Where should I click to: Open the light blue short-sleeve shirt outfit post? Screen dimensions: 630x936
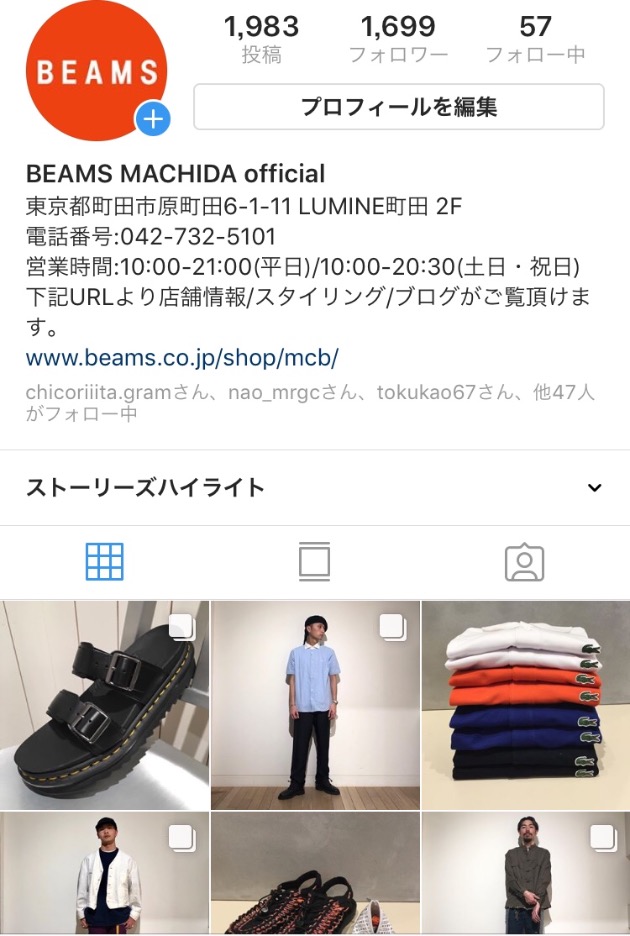point(314,705)
